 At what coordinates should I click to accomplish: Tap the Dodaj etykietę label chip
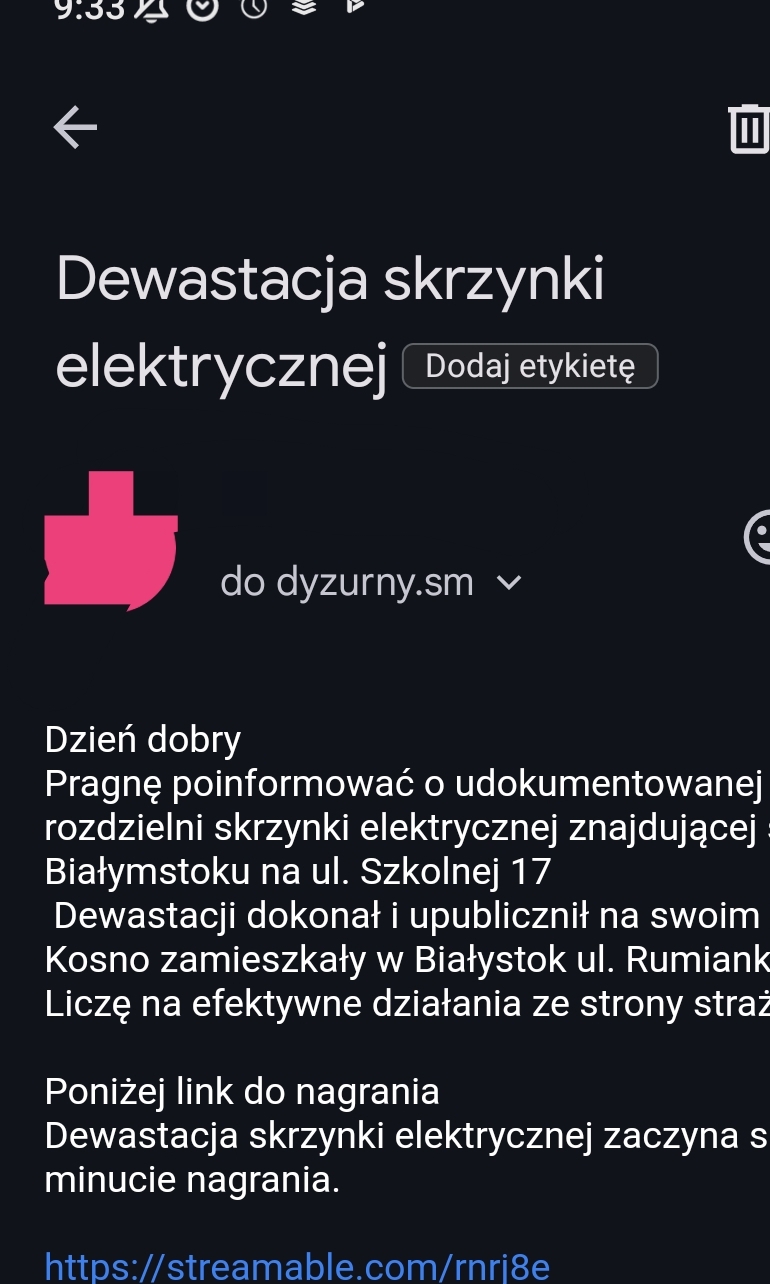pos(530,366)
